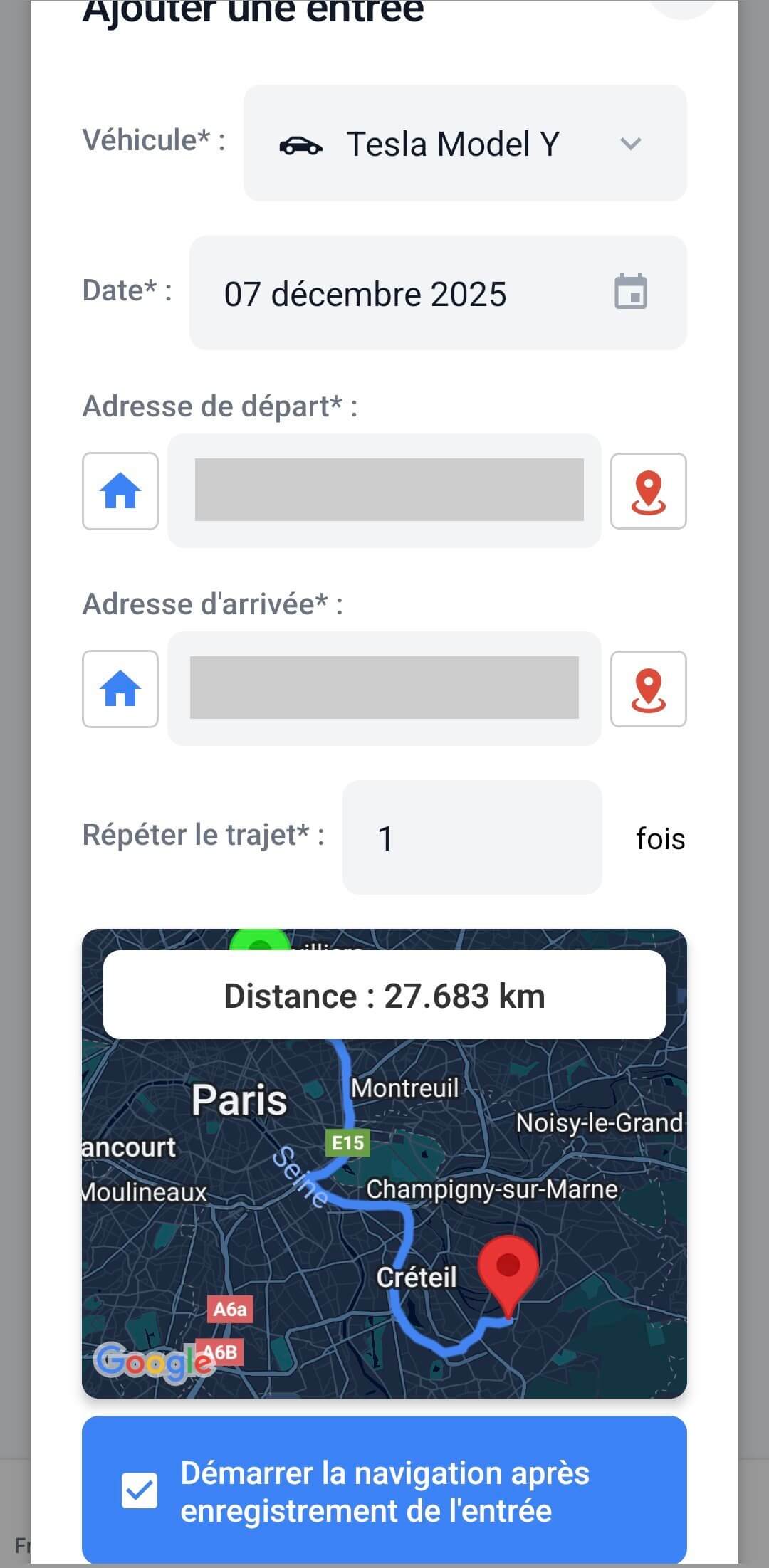Uncheck Démarrer la navigation après enregistrement

coord(140,1491)
